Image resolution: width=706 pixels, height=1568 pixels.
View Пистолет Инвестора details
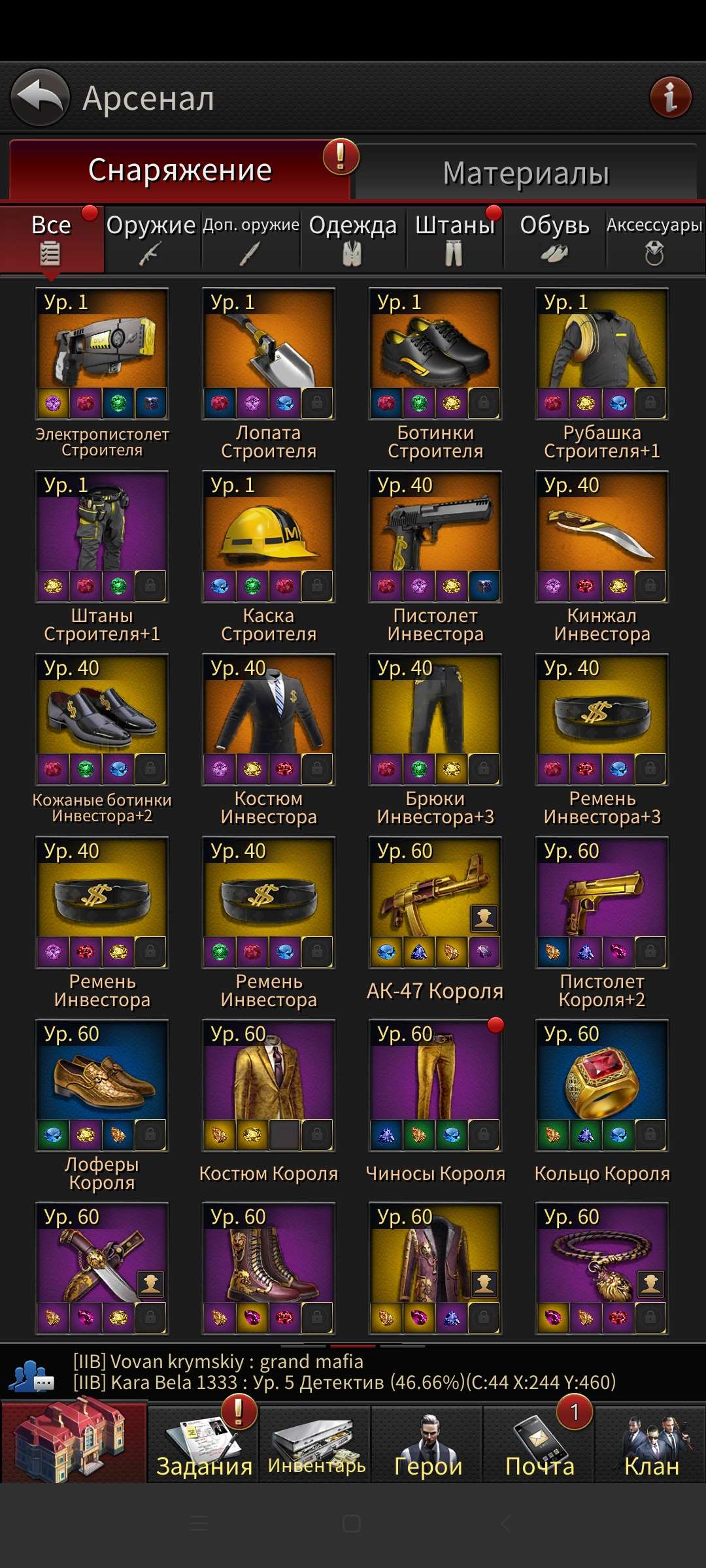click(435, 536)
